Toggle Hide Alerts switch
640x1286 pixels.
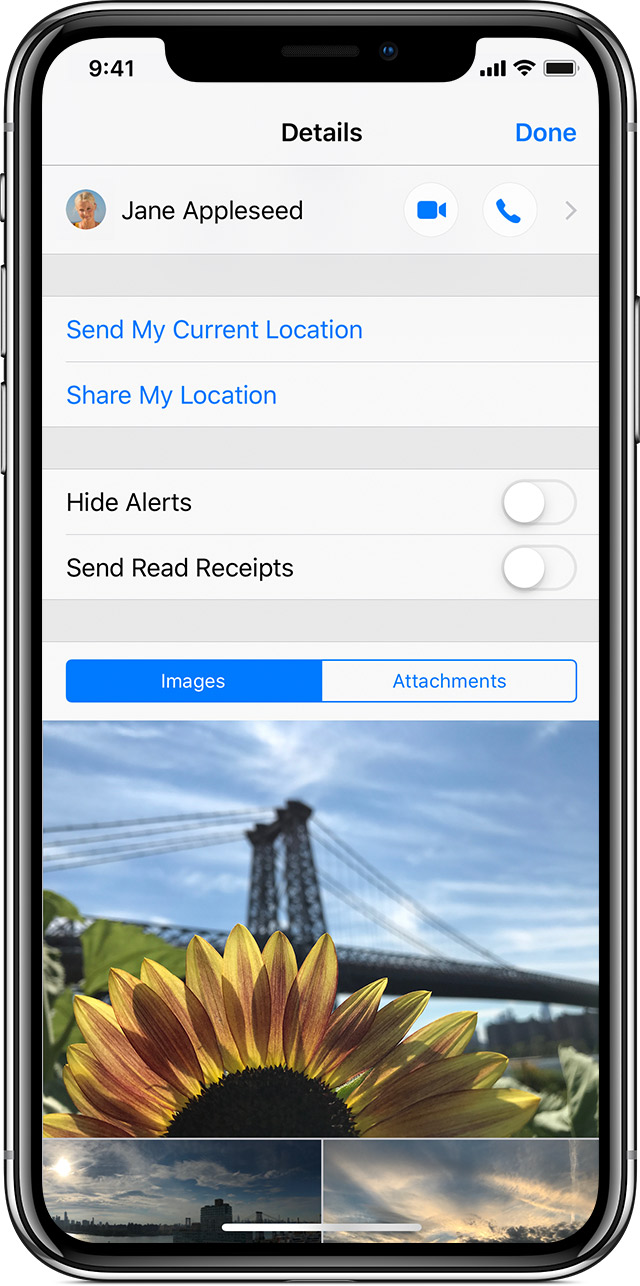click(x=538, y=502)
